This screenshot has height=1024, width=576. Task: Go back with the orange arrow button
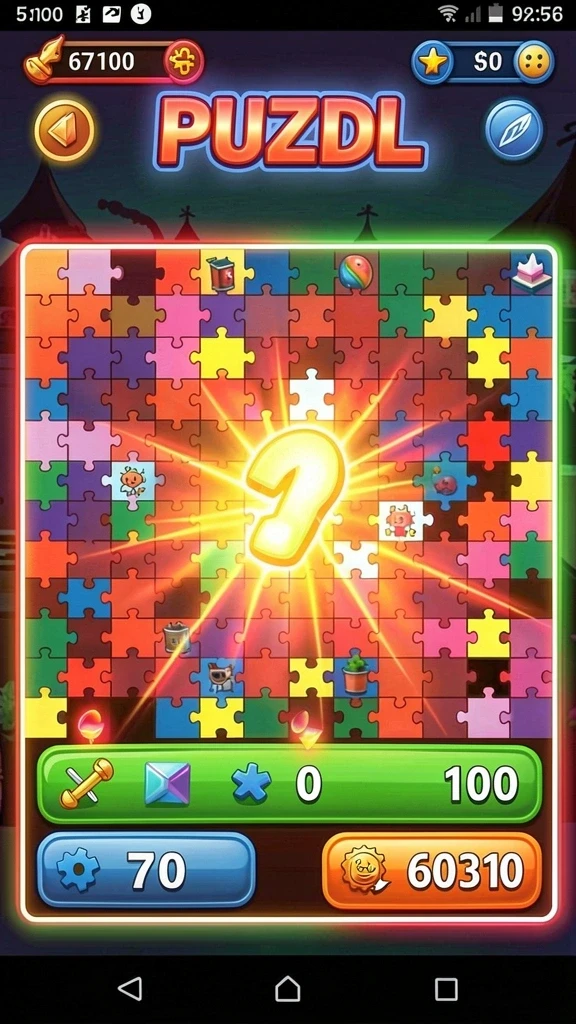64,131
